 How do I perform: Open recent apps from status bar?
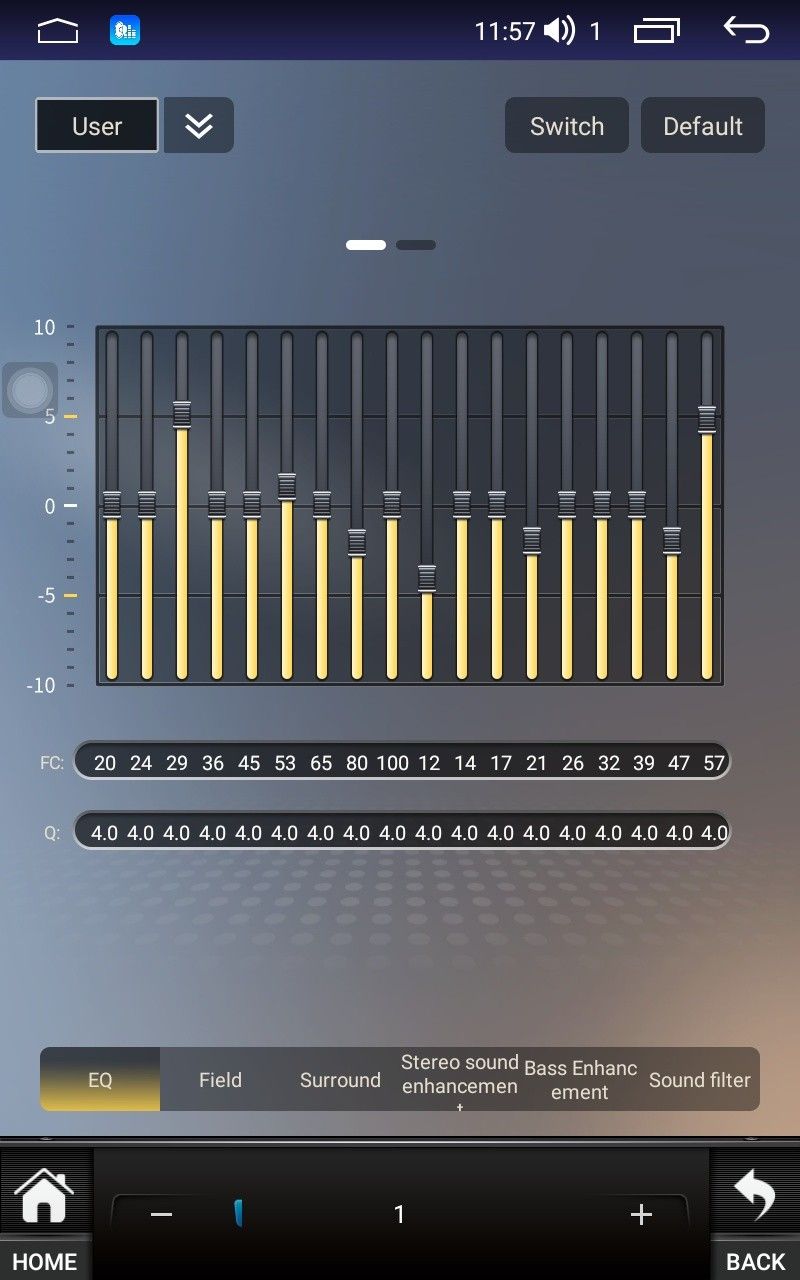(656, 32)
